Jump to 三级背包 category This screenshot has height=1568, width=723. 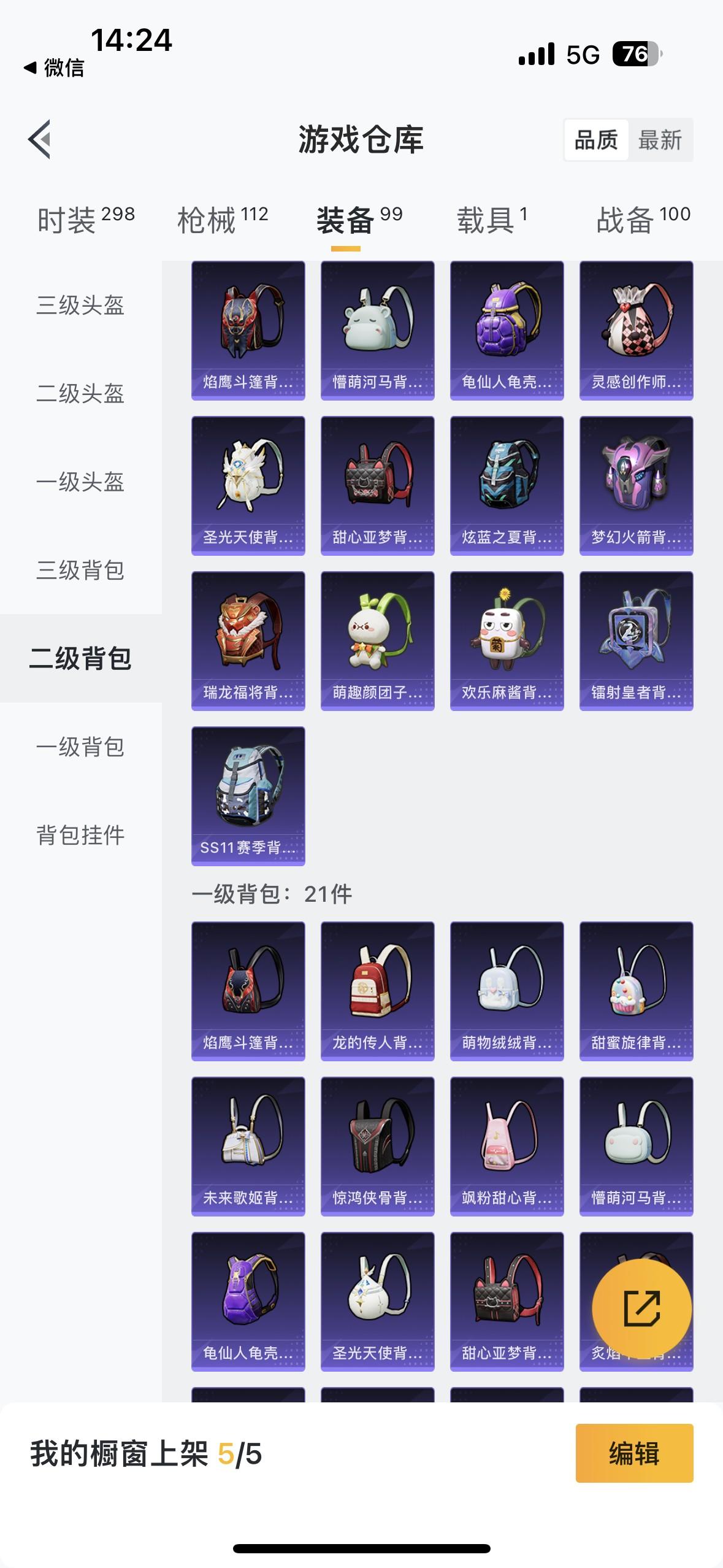click(x=80, y=570)
